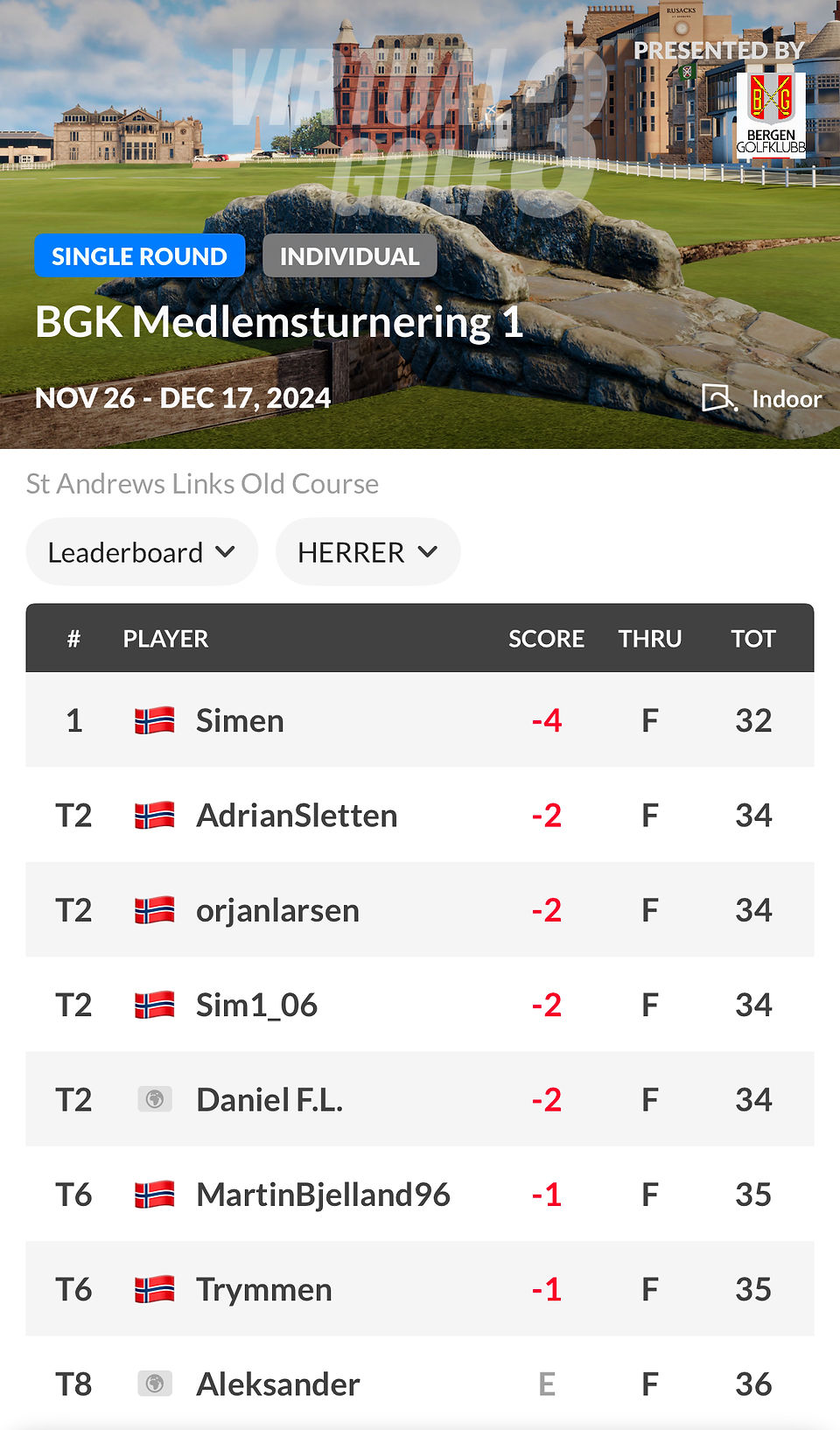Expand the HERRER category dropdown
This screenshot has width=840, height=1430.
pyautogui.click(x=367, y=552)
